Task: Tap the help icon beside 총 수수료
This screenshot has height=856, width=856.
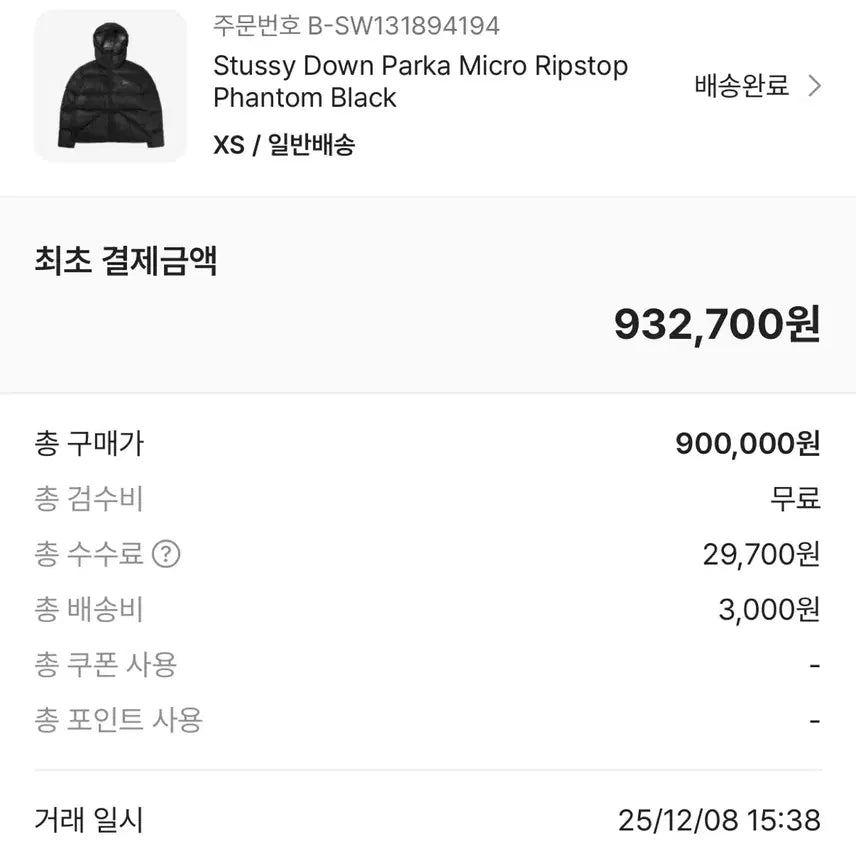Action: [x=166, y=553]
